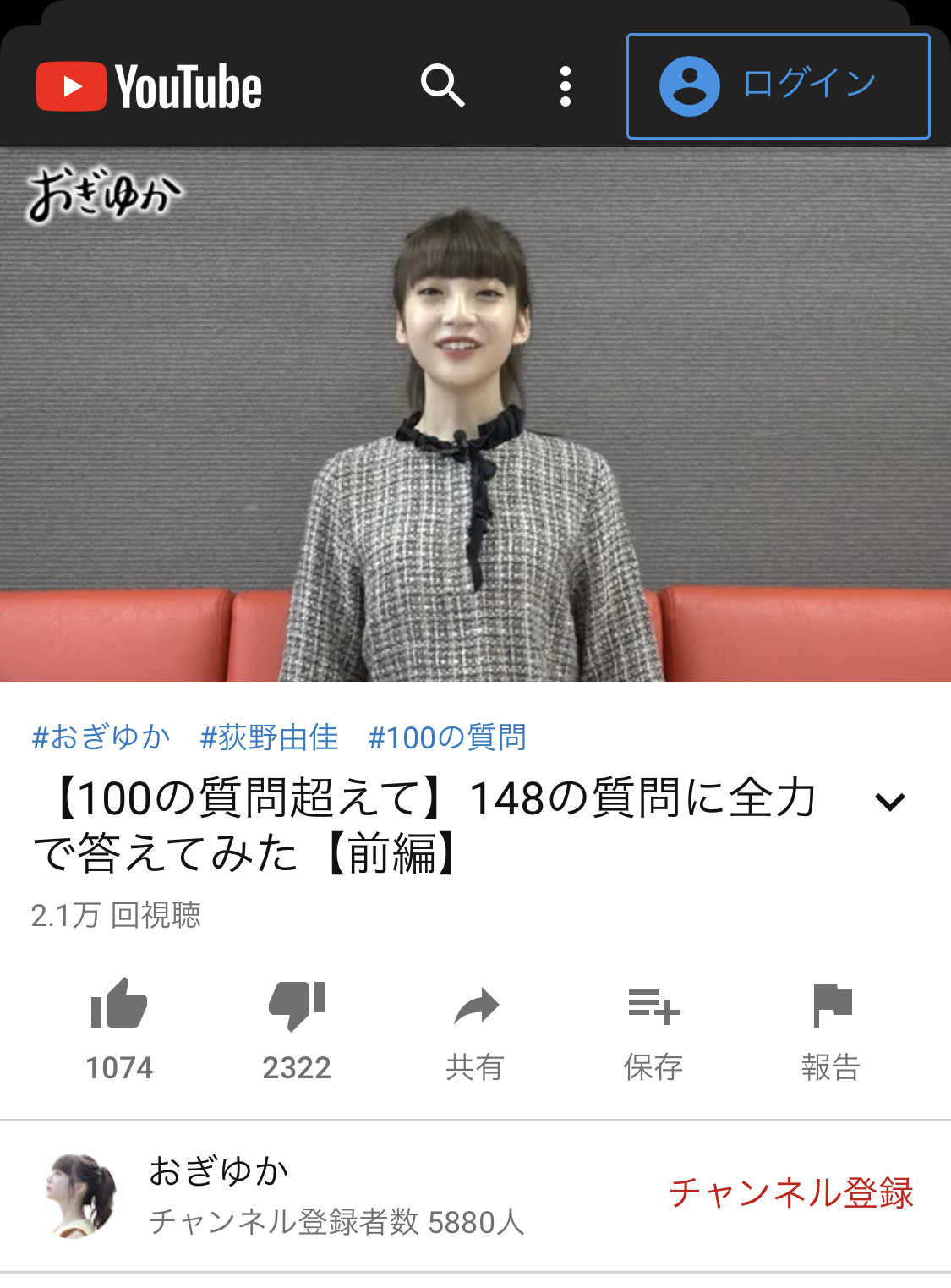Viewport: 951px width, 1288px height.
Task: Open the おぎゆか channel page
Action: [218, 1172]
